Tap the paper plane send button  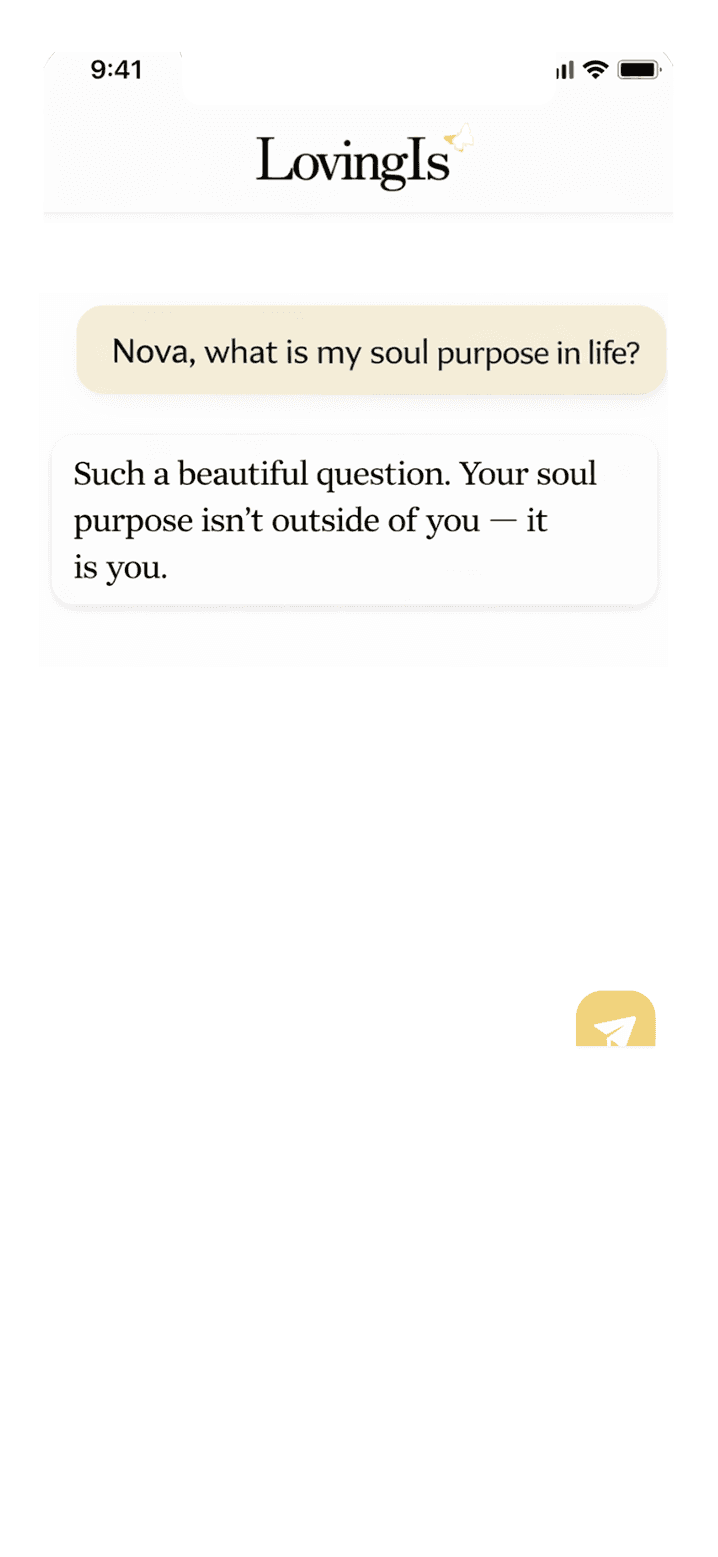615,1021
